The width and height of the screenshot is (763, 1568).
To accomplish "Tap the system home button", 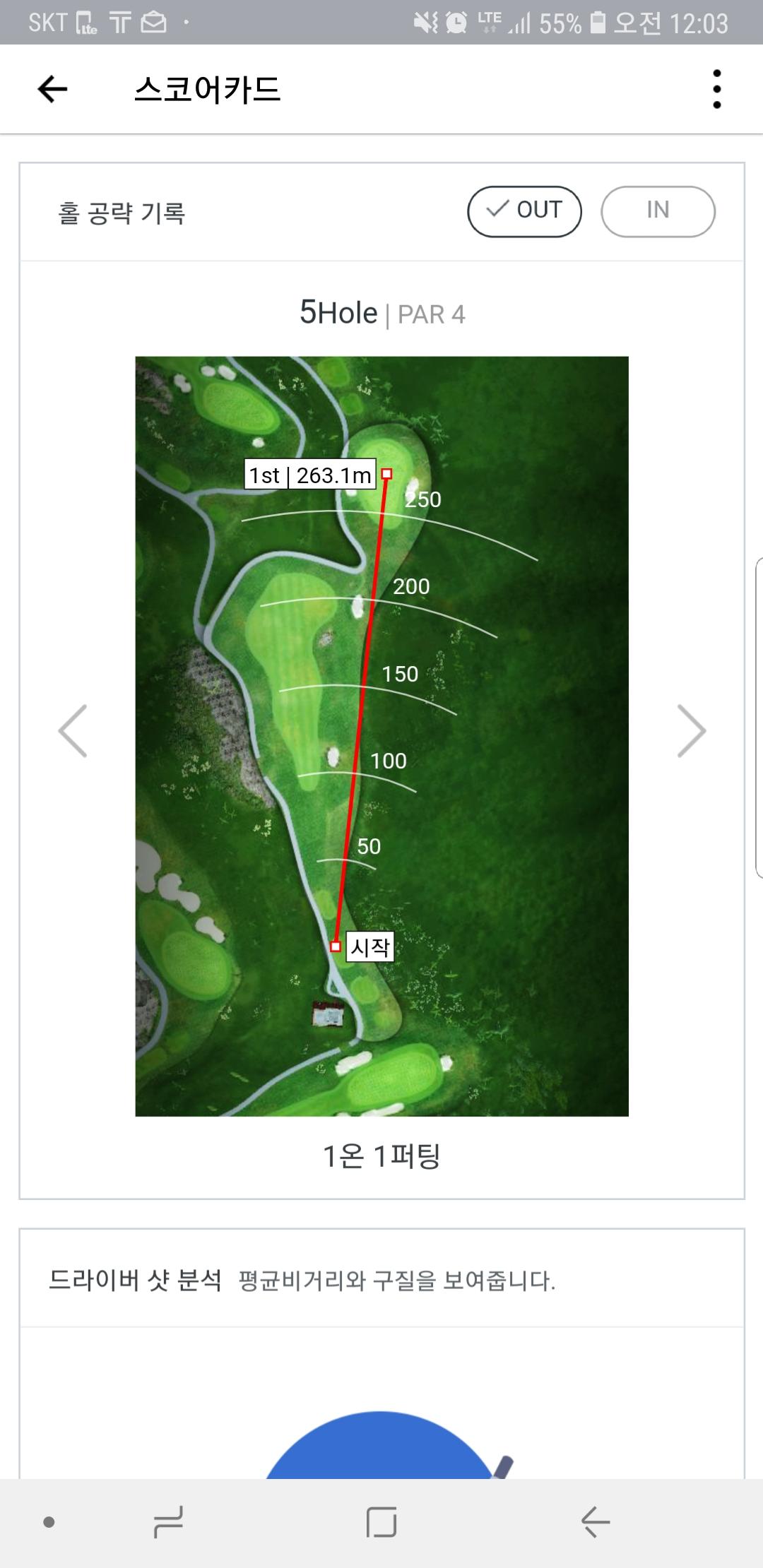I will [x=381, y=1521].
